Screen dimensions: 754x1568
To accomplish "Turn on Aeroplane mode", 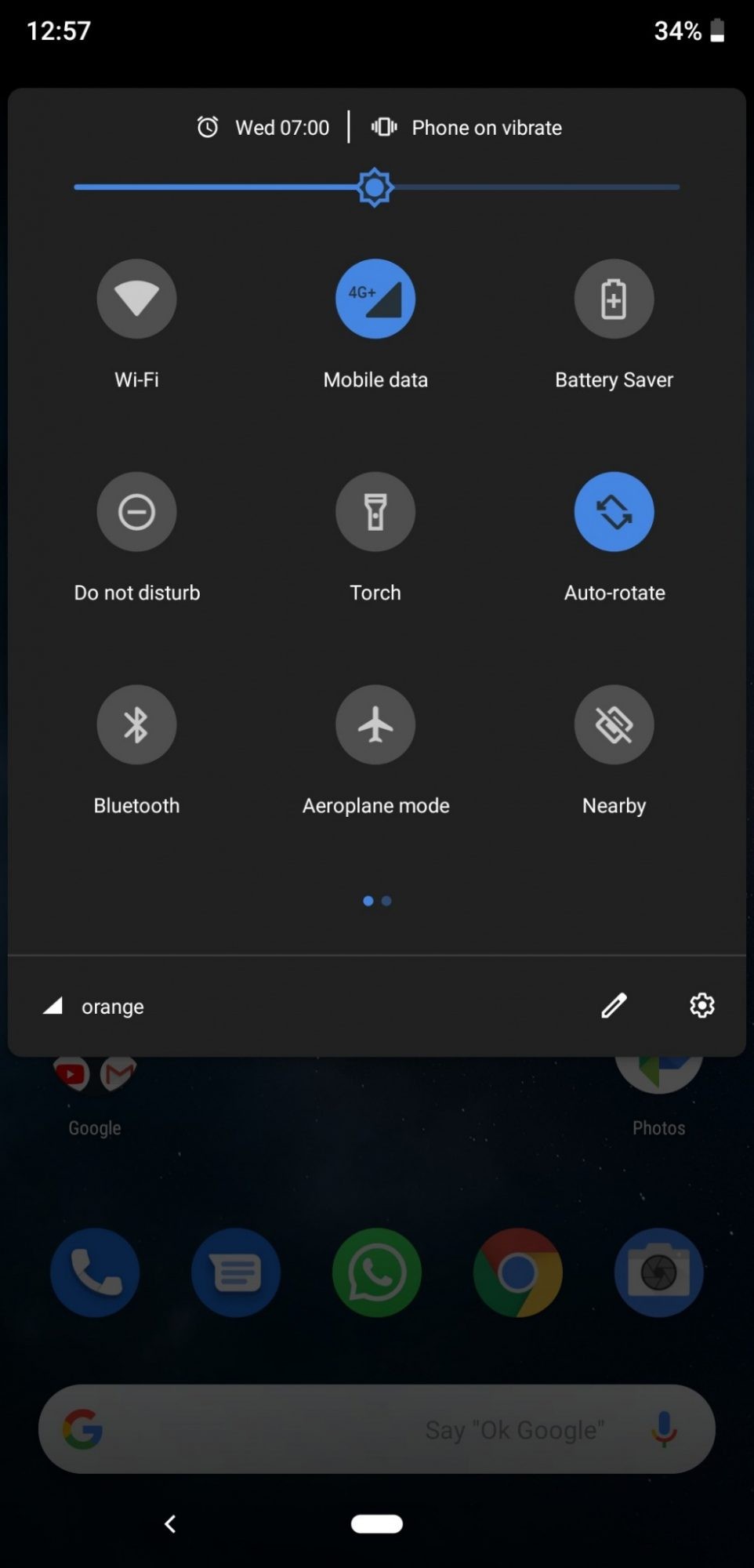I will coord(375,724).
